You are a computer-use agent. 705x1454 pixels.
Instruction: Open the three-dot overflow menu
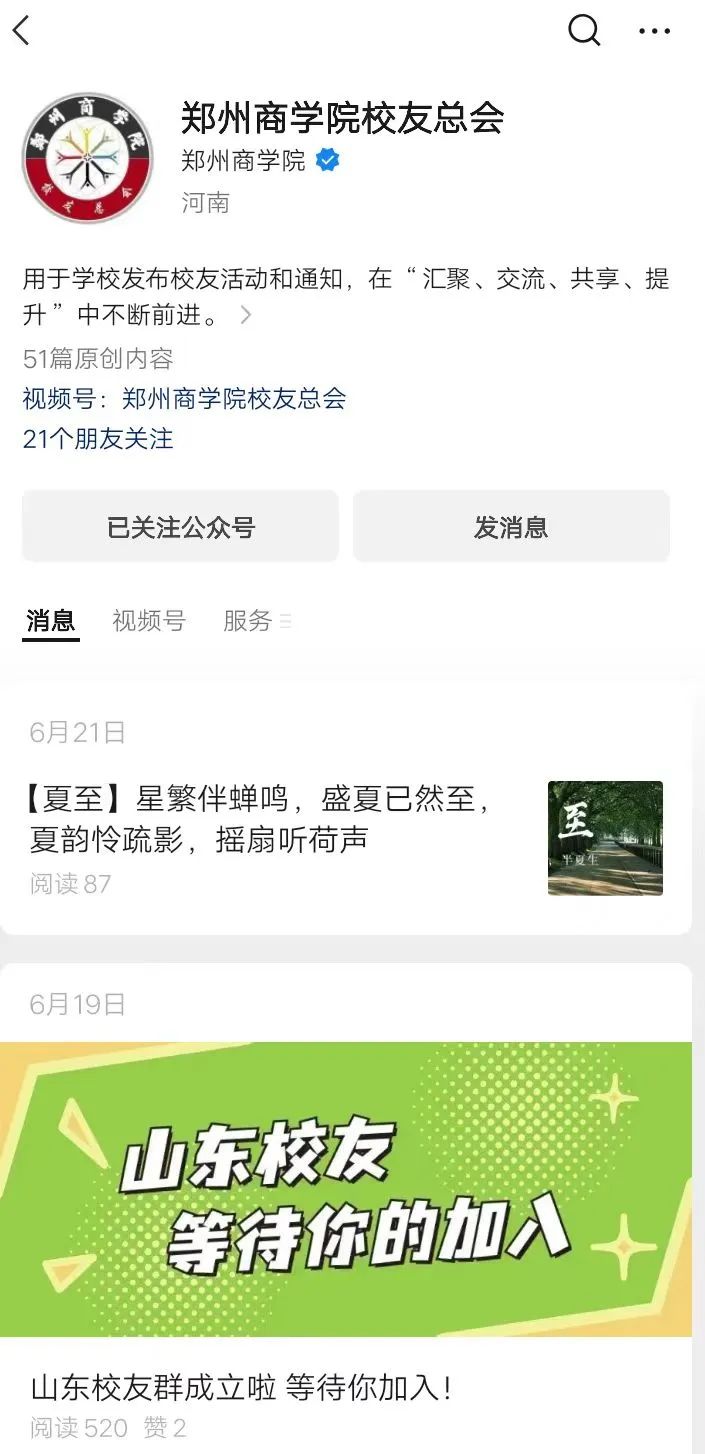click(655, 31)
